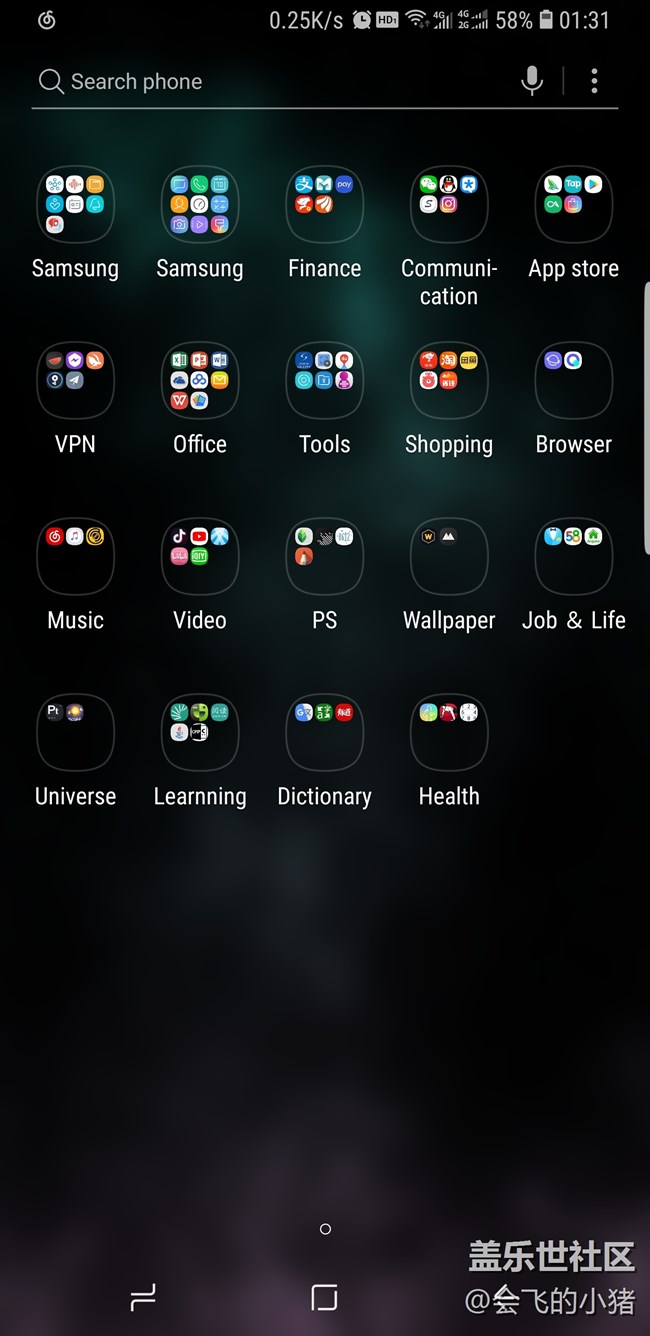Open the Universe folder
Viewport: 650px width, 1336px height.
click(x=75, y=733)
